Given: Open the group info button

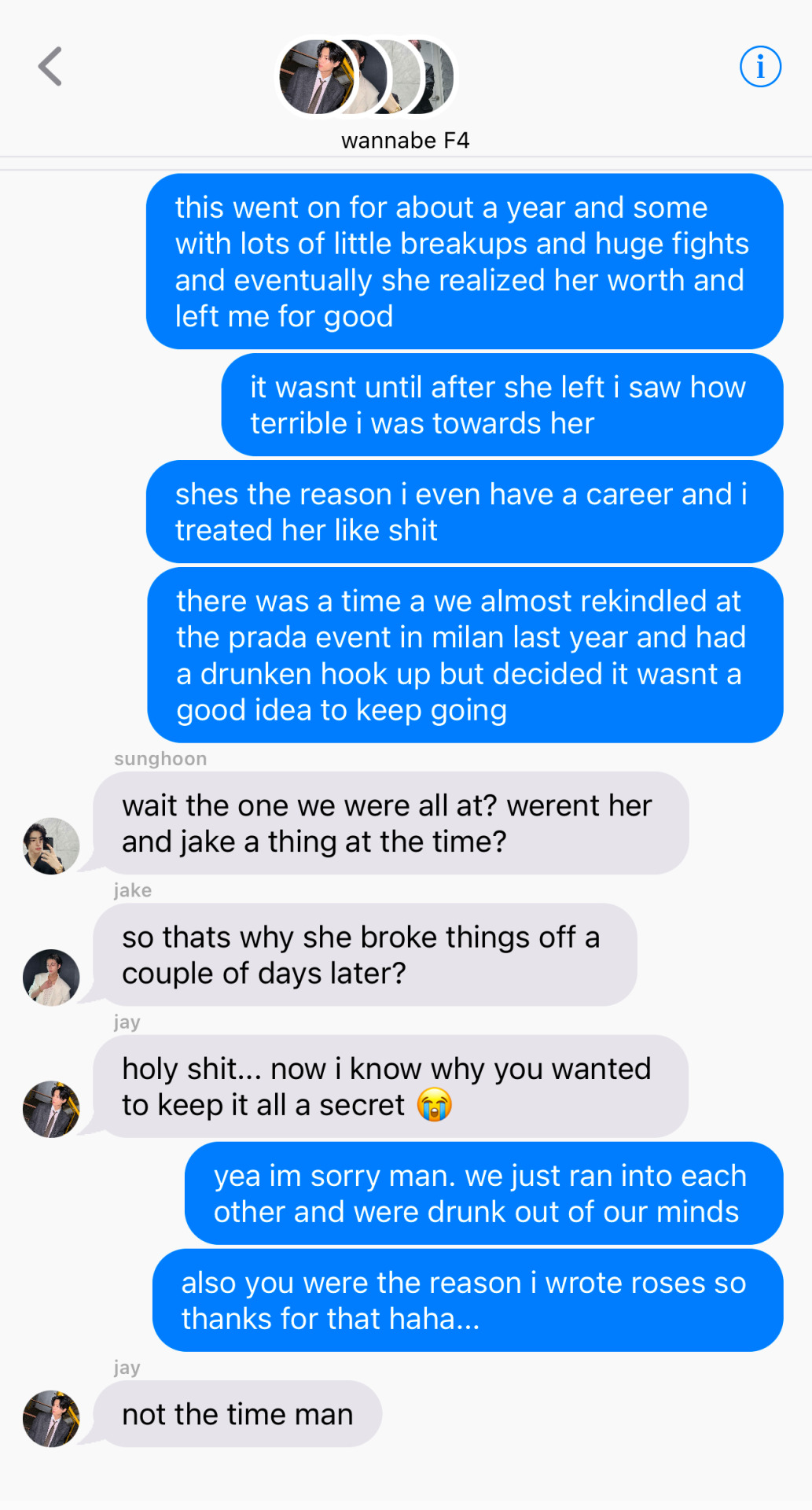Looking at the screenshot, I should [760, 67].
